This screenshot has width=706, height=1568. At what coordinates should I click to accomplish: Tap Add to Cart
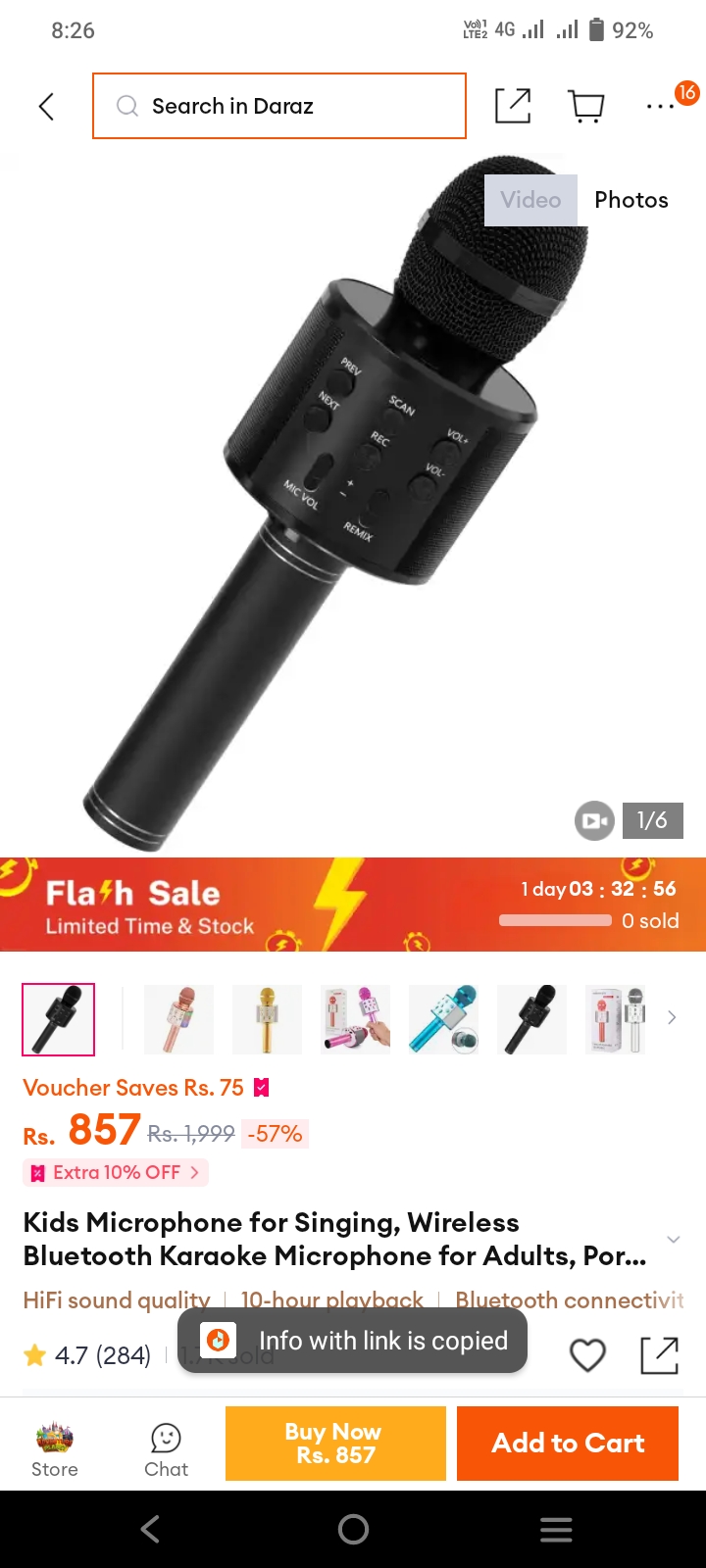pyautogui.click(x=568, y=1444)
